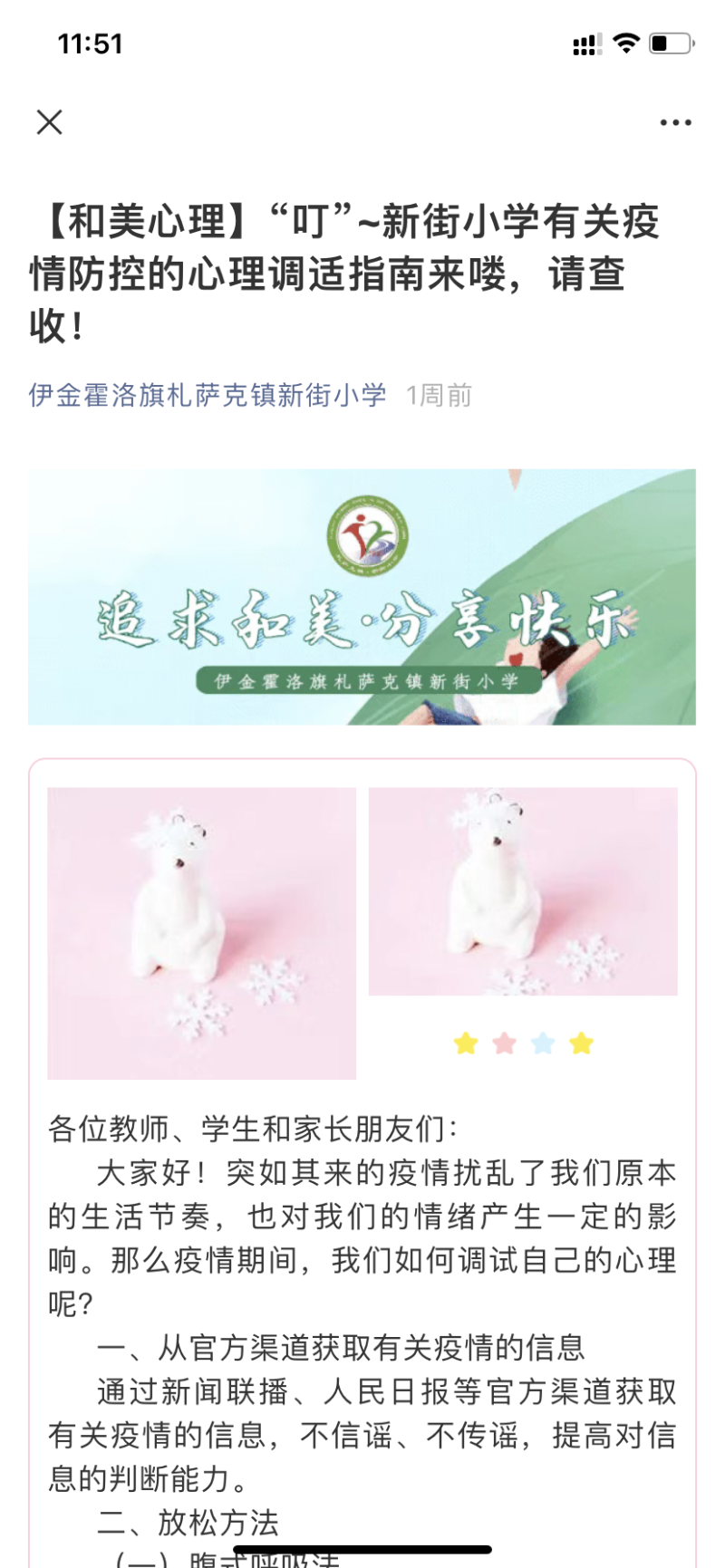Screen dimensions: 725x1568
Task: Open the large polar bear photo
Action: 201,933
